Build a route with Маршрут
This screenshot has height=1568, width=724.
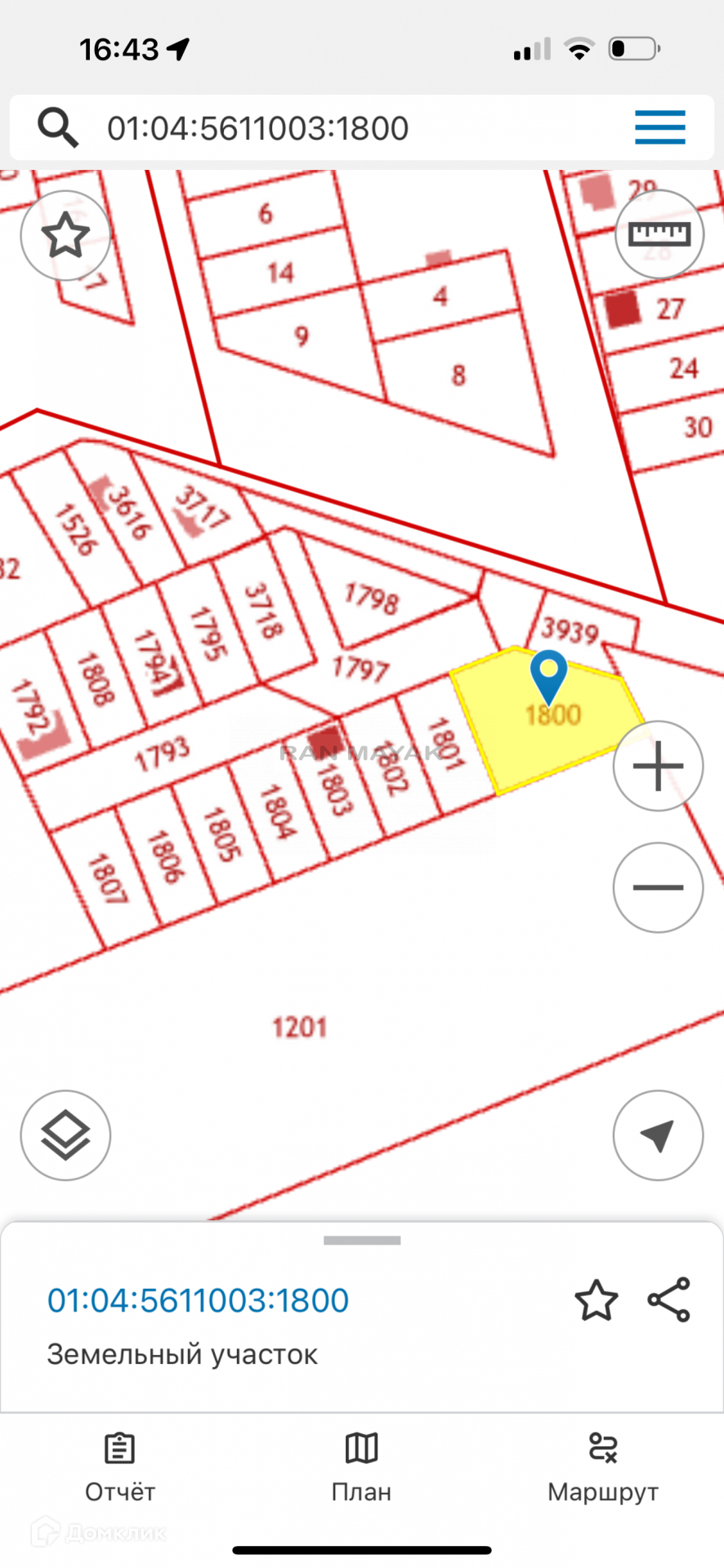(x=603, y=1468)
